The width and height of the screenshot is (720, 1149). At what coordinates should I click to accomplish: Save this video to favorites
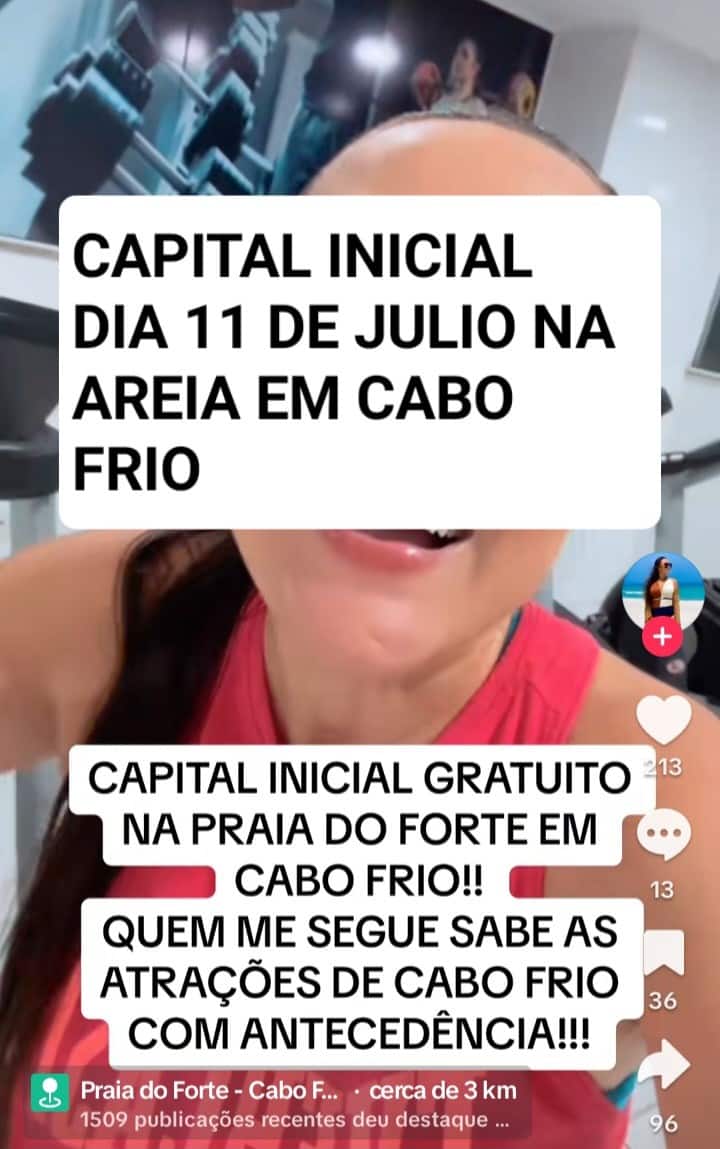663,952
